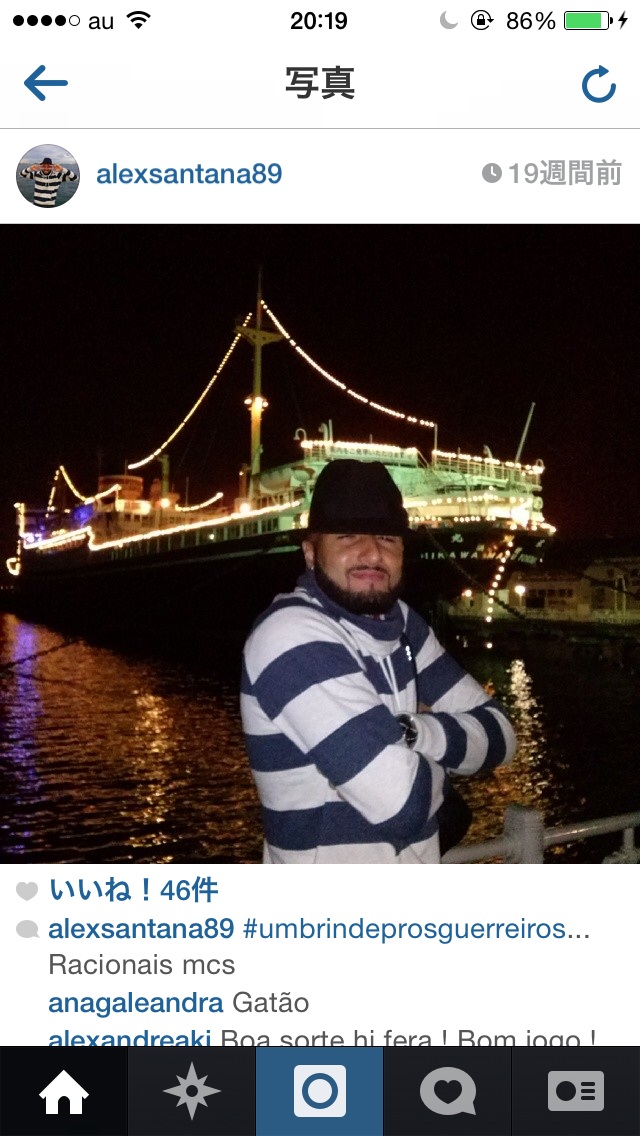Open the #umbrindeprosguerreiros hashtag
Image resolution: width=640 pixels, height=1136 pixels.
pyautogui.click(x=416, y=929)
